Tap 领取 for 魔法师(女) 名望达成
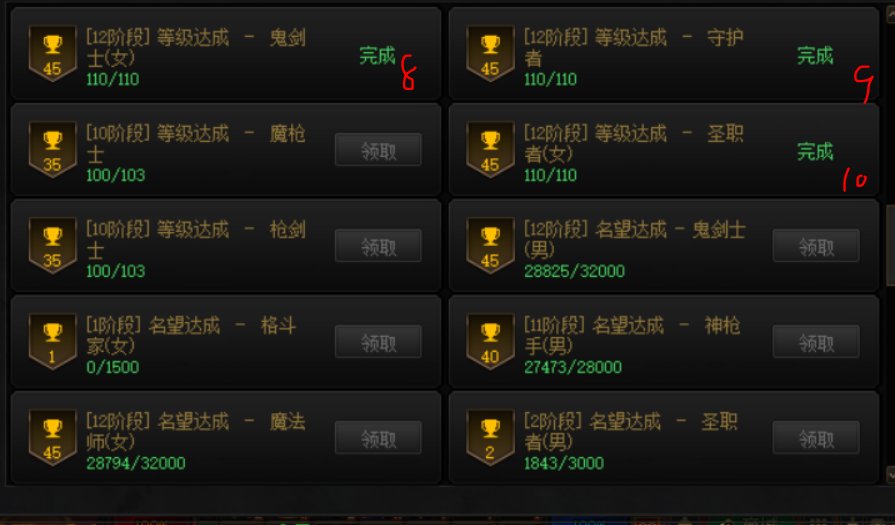Screen dimensions: 895x525 tap(377, 438)
